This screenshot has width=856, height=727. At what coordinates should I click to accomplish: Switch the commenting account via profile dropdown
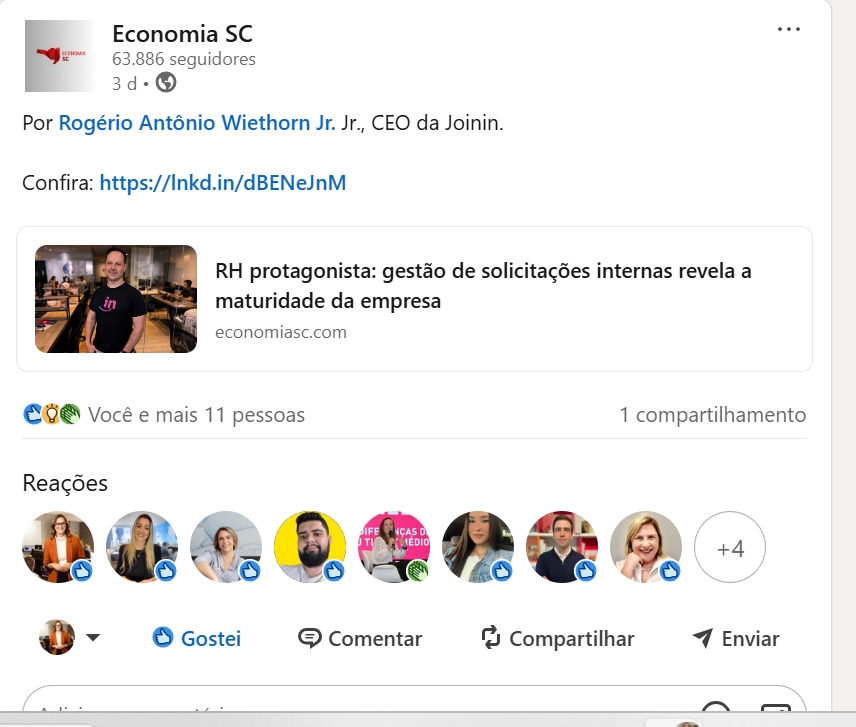point(70,638)
